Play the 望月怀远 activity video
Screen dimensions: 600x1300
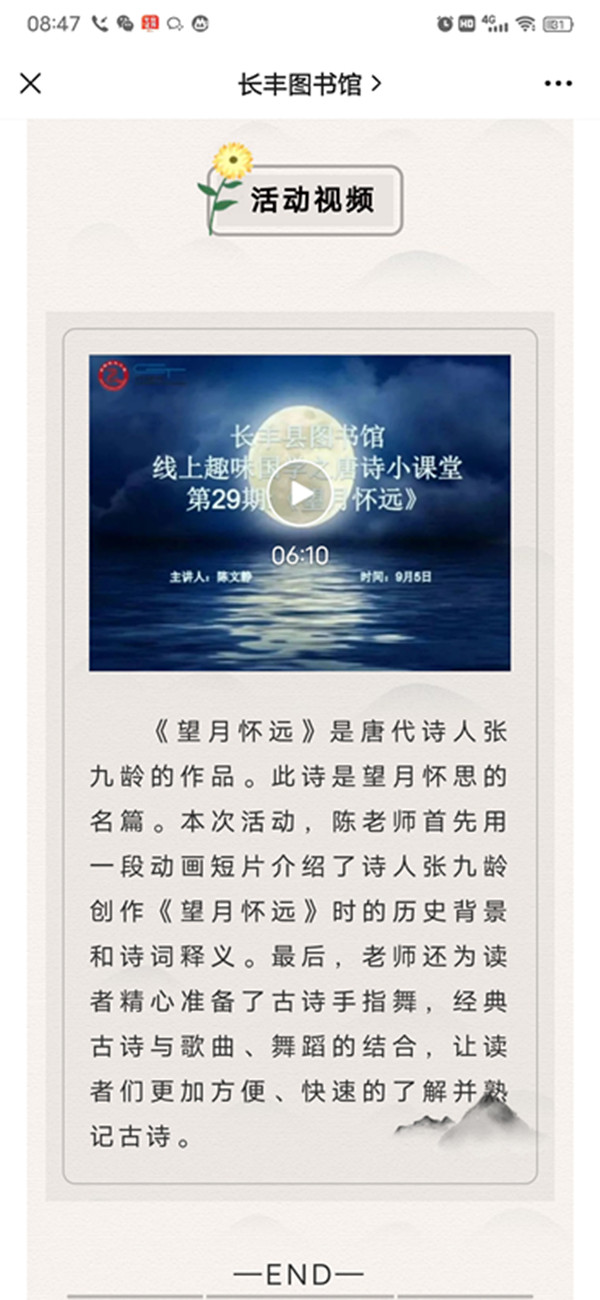[299, 496]
